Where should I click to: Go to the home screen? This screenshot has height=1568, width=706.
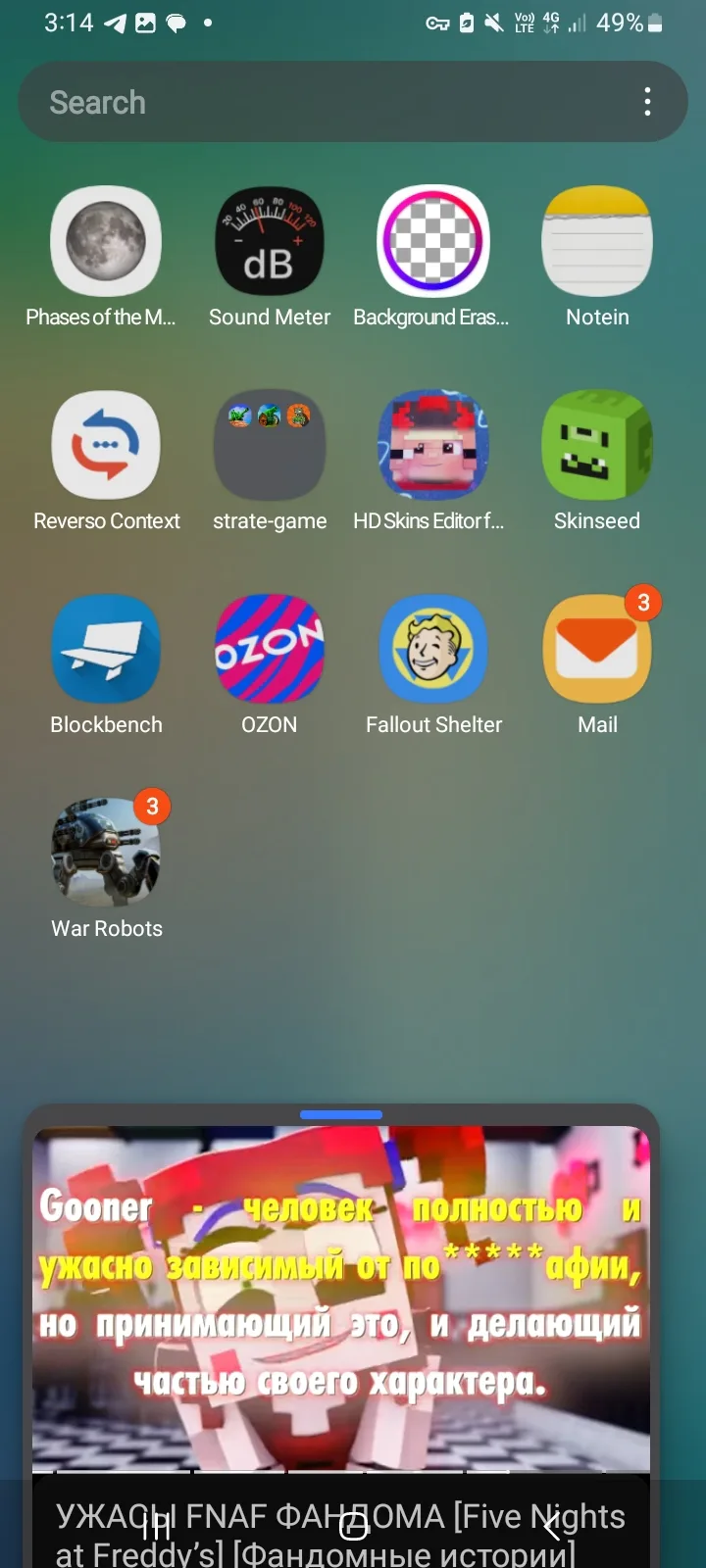tap(353, 1525)
